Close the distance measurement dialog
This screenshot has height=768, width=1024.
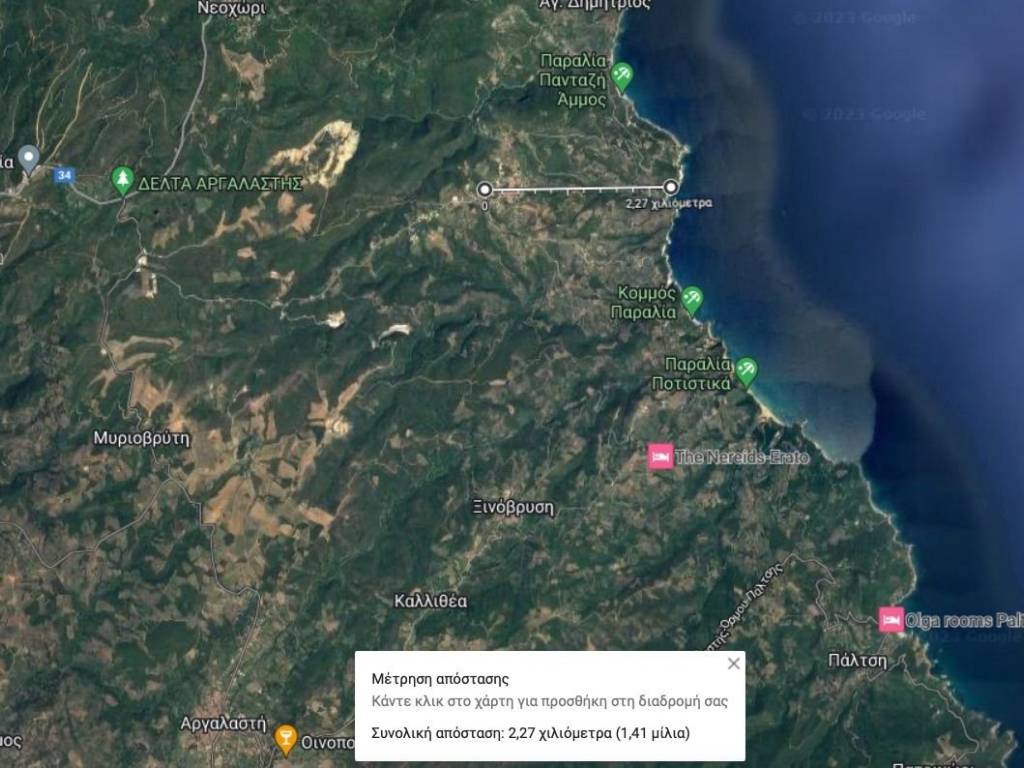tap(734, 664)
